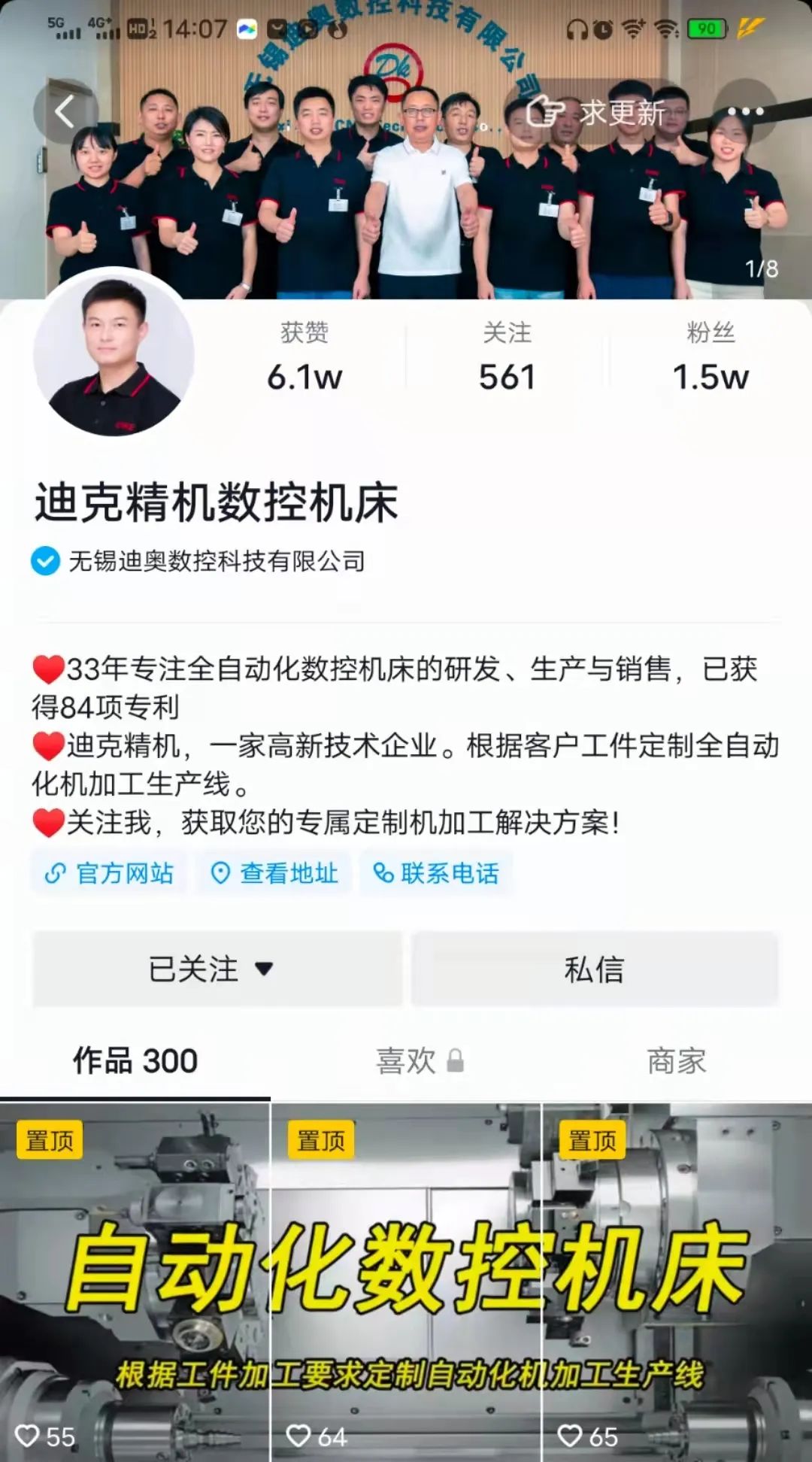This screenshot has width=812, height=1462.
Task: Tap the location pin icon for 查看地址
Action: tap(220, 873)
